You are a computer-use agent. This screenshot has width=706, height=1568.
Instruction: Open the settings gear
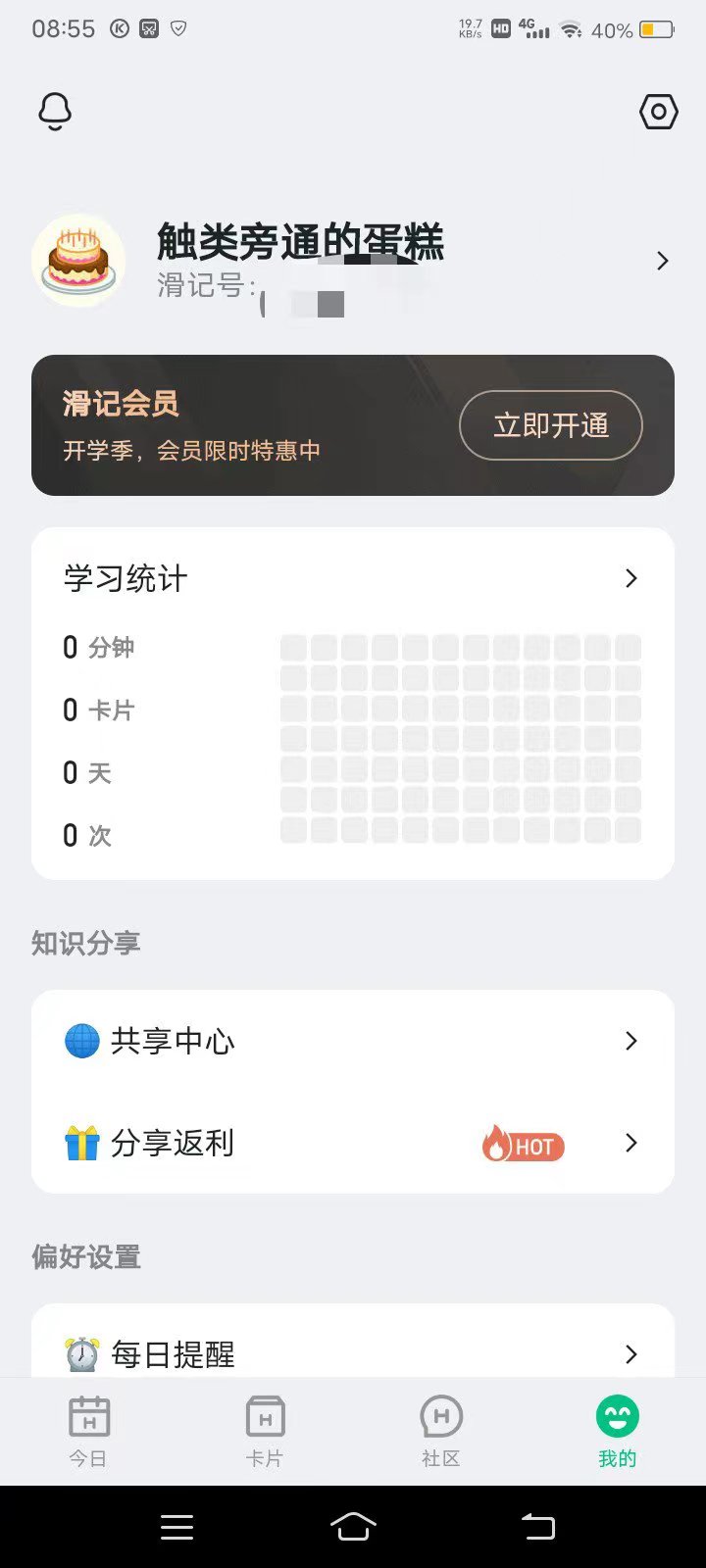click(x=657, y=111)
